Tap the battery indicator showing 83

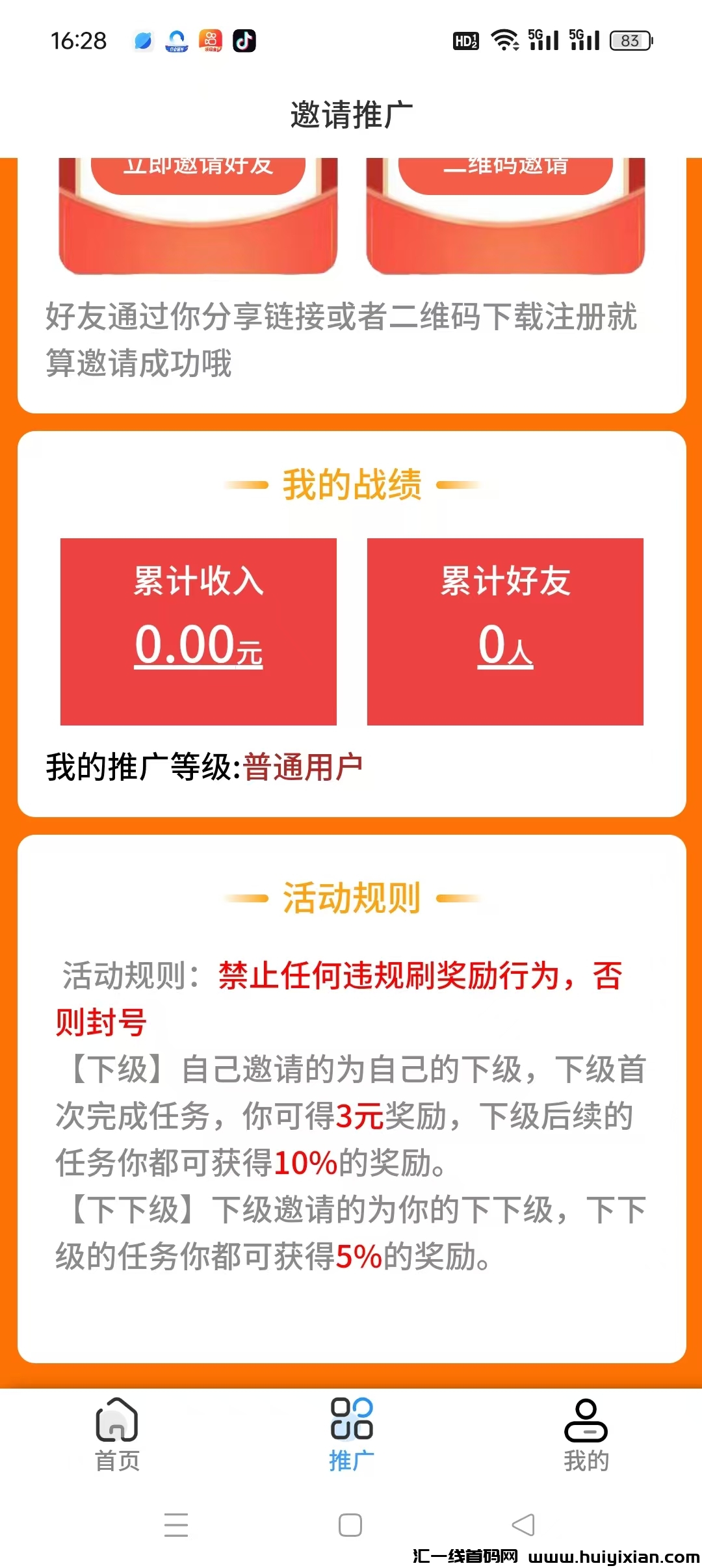(x=627, y=40)
